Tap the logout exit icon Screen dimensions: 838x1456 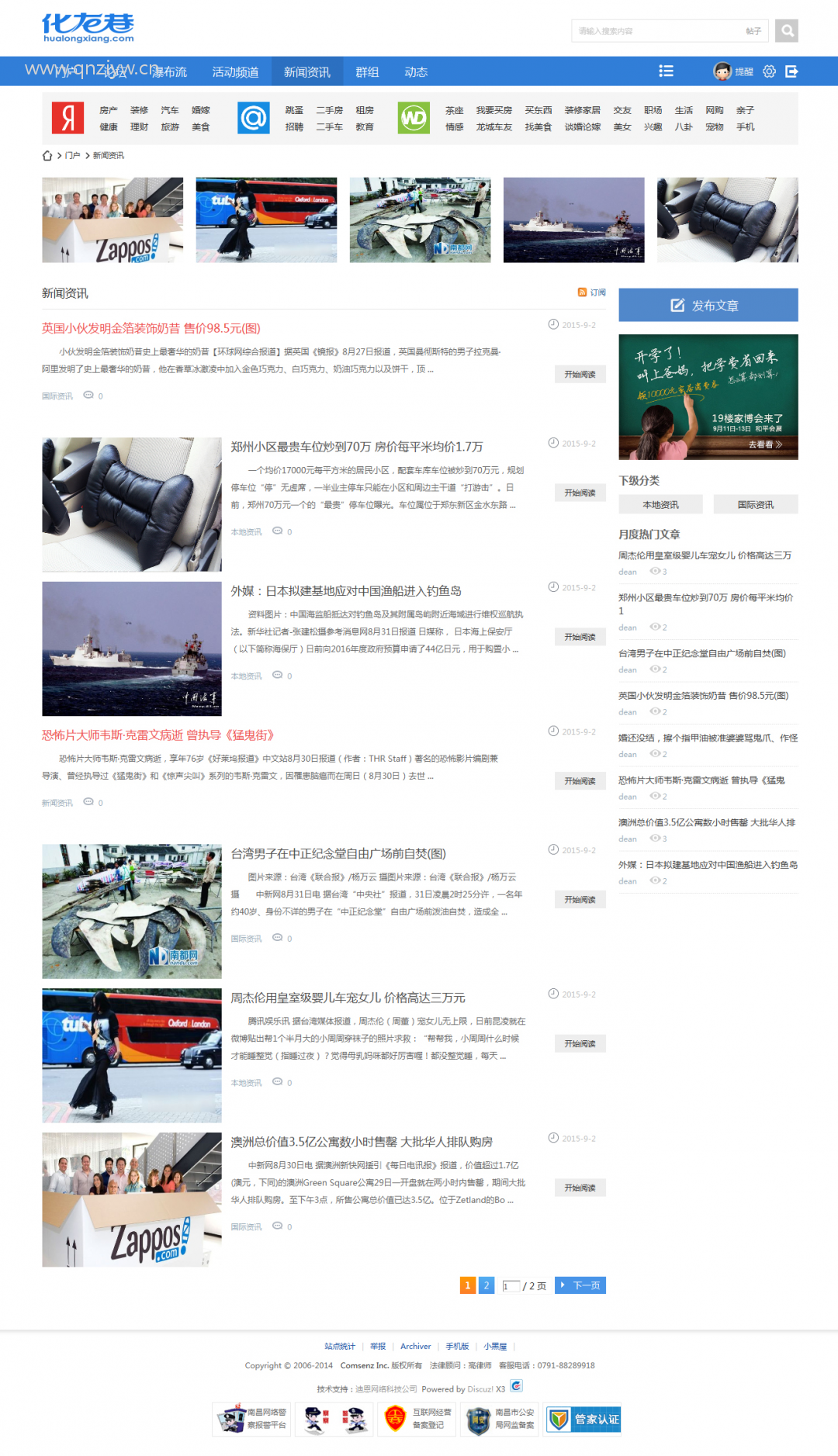(x=791, y=71)
